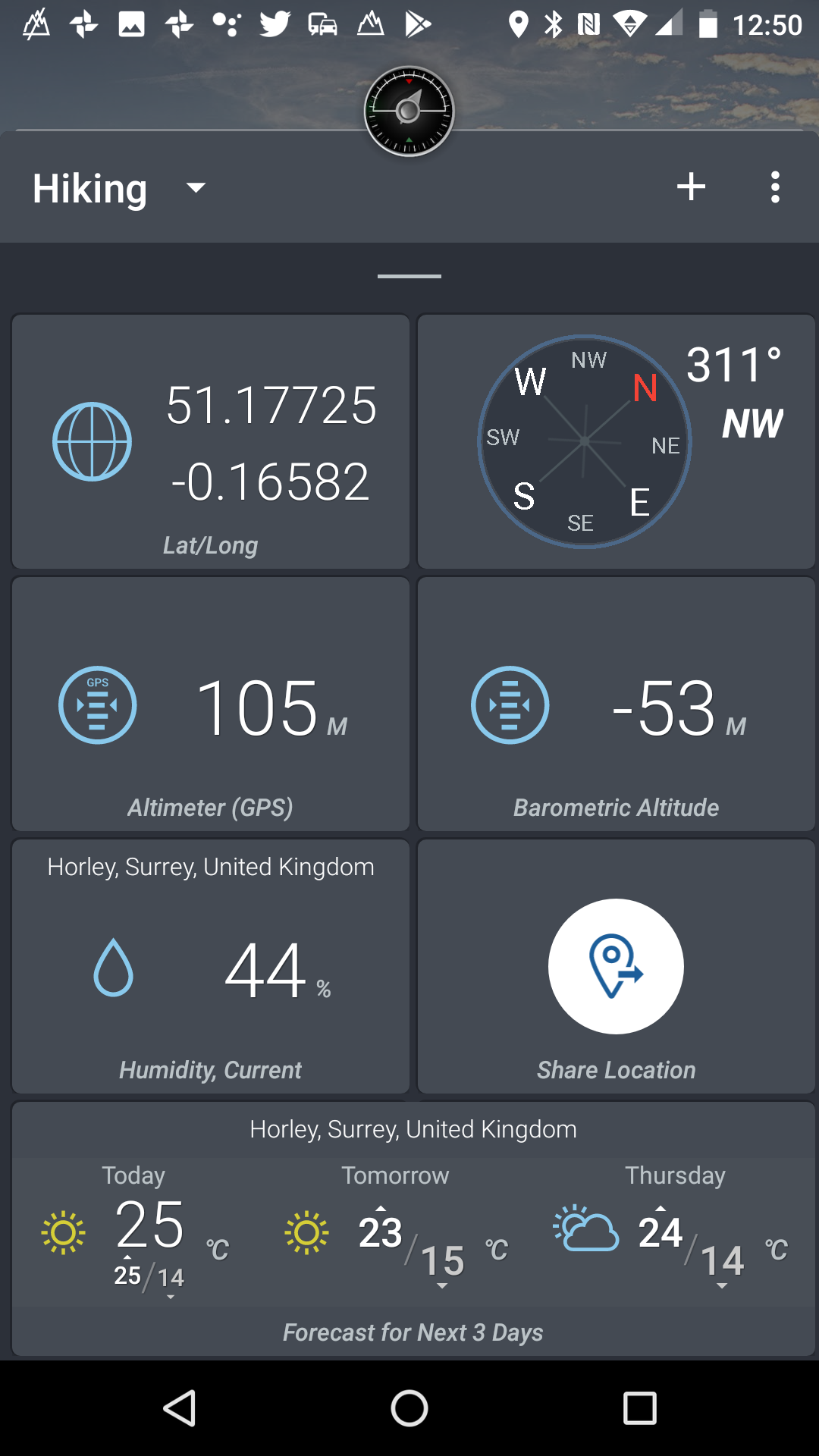Tap the Share Location button

(616, 966)
